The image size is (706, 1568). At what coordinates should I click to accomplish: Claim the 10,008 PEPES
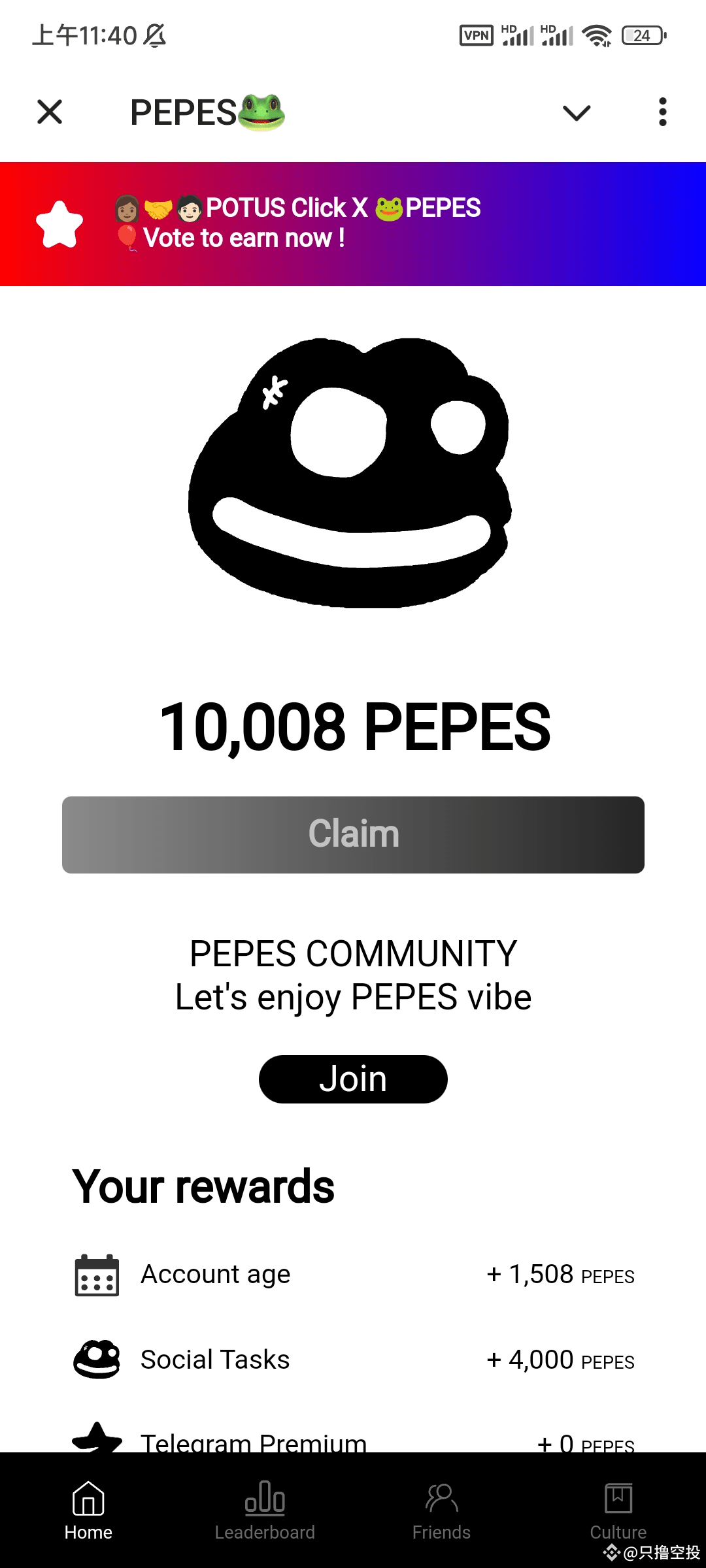pos(353,834)
